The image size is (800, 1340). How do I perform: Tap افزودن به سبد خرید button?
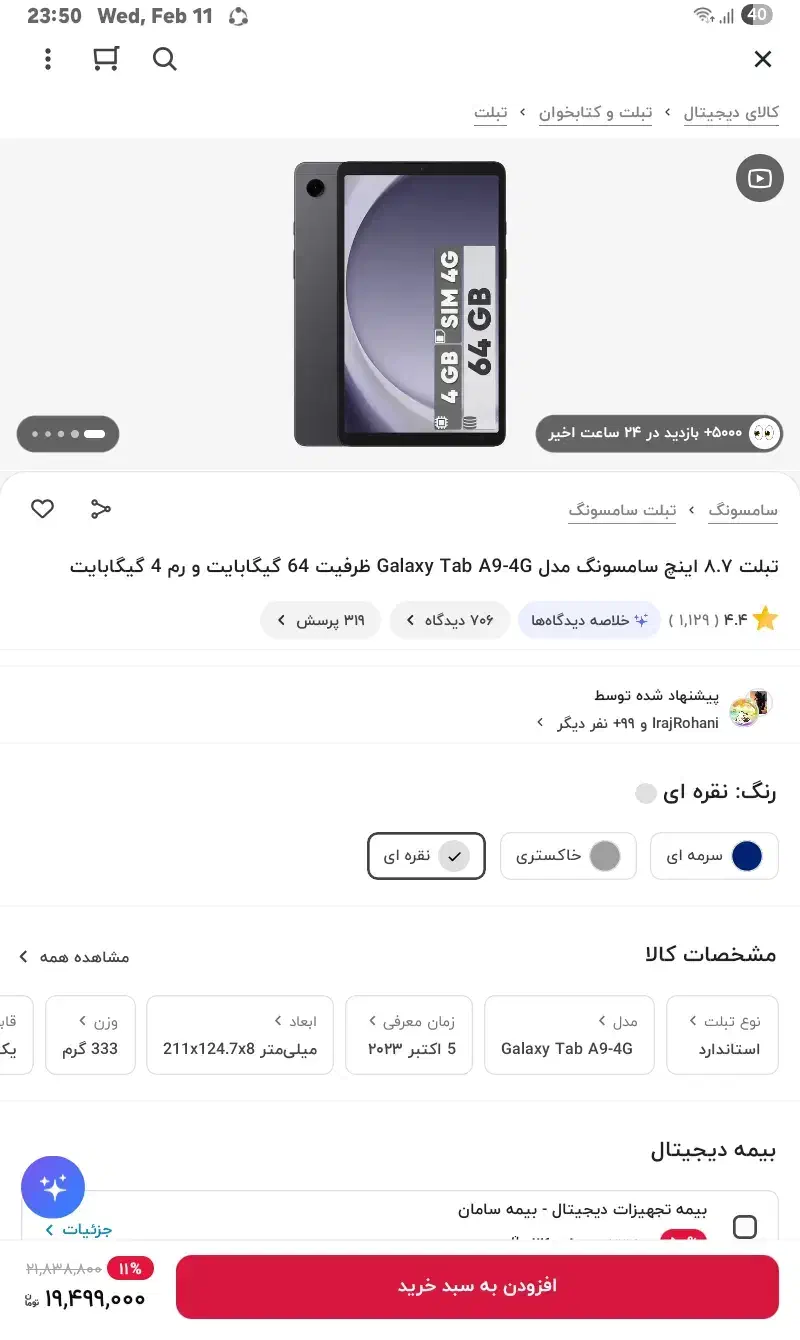tap(477, 1287)
